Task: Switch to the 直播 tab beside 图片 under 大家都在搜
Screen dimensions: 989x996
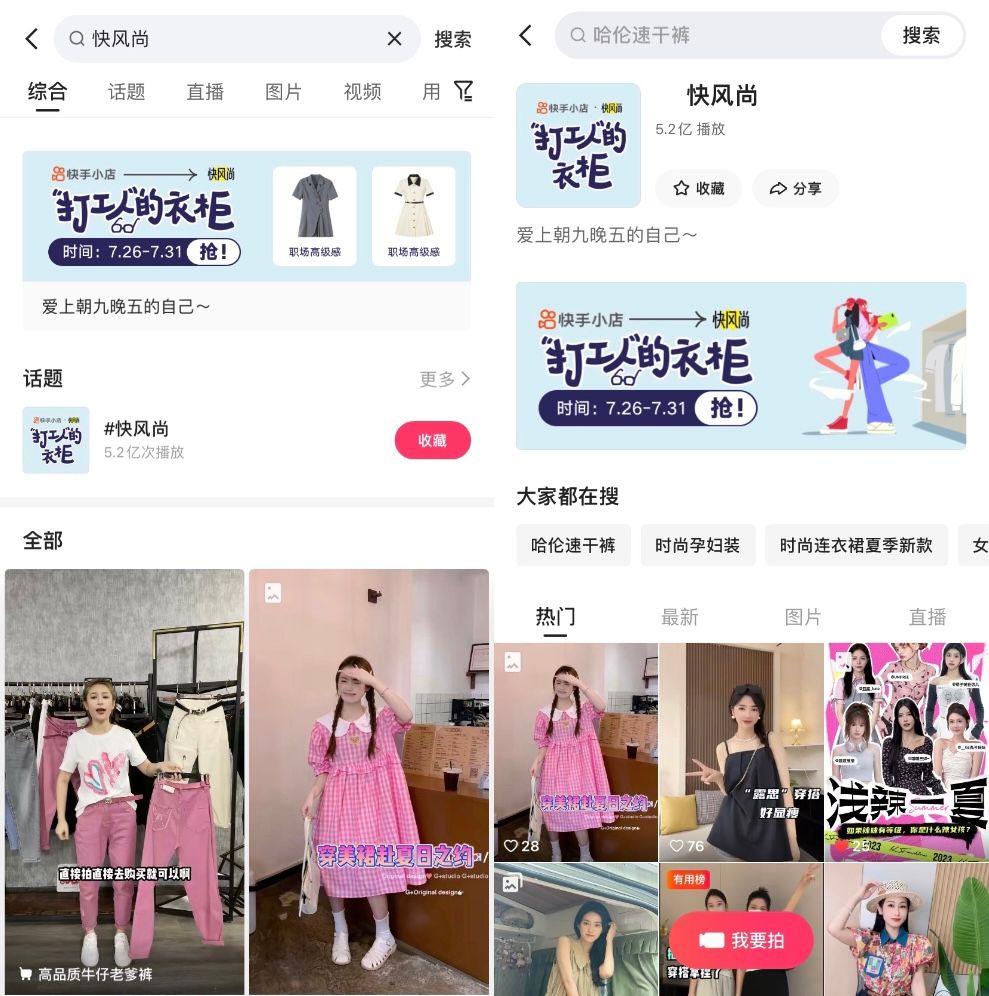Action: pos(926,617)
